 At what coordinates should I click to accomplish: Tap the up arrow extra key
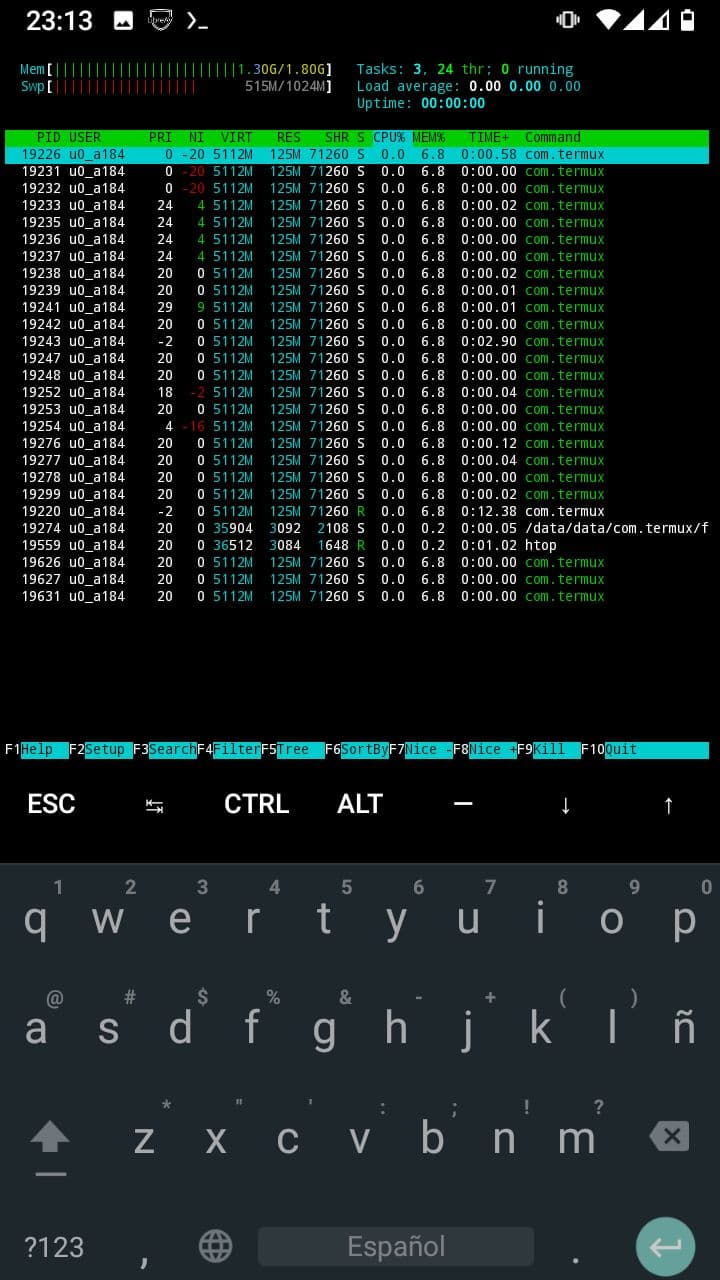pyautogui.click(x=669, y=805)
